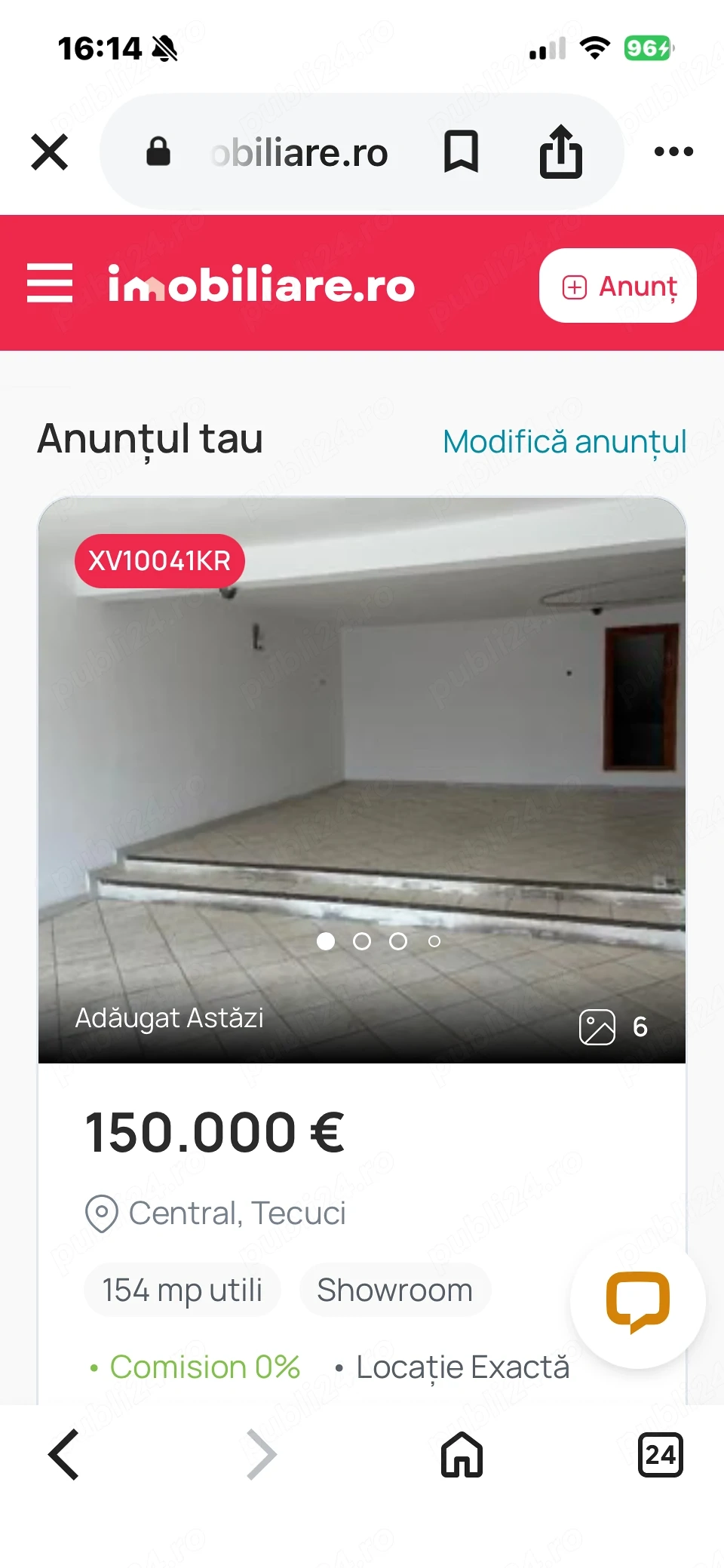Select the second carousel dot
The height and width of the screenshot is (1568, 724).
tap(362, 941)
